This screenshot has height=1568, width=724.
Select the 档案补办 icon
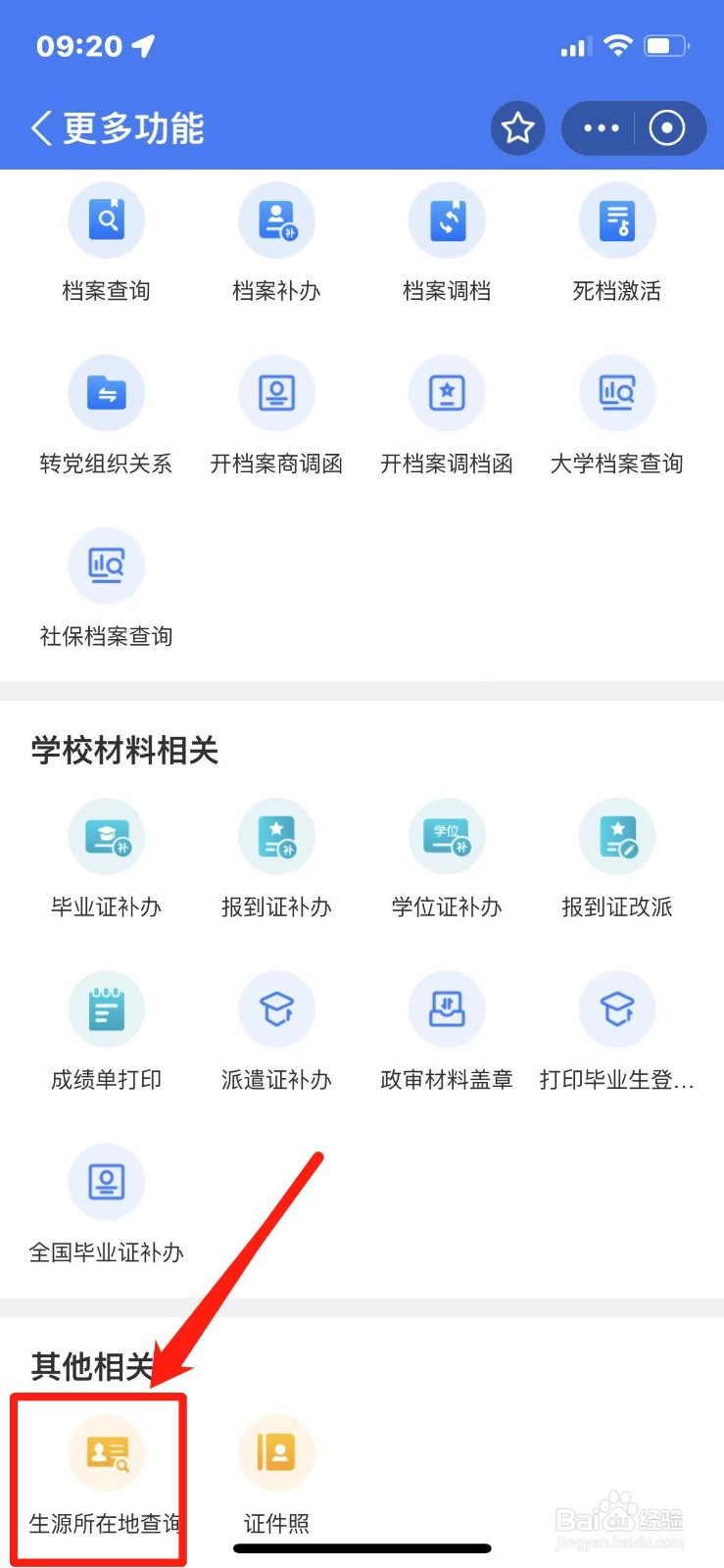(276, 220)
